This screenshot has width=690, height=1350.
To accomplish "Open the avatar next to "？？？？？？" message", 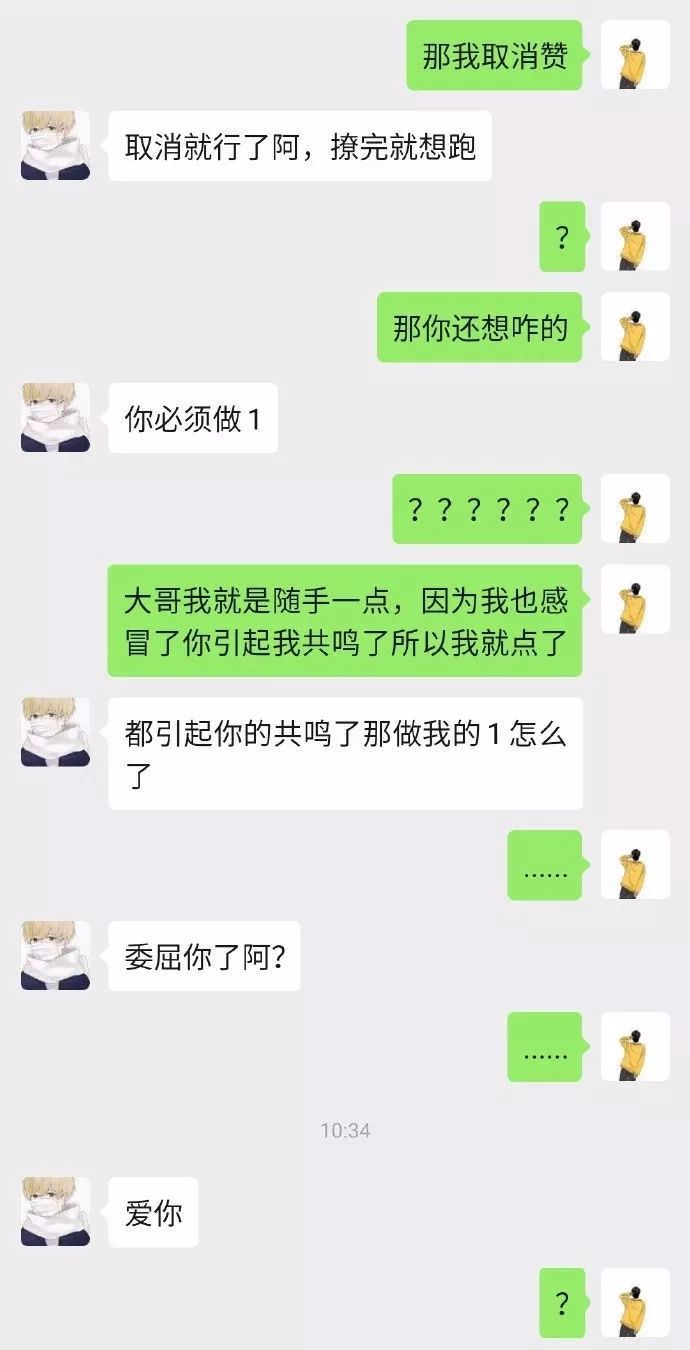I will click(635, 509).
